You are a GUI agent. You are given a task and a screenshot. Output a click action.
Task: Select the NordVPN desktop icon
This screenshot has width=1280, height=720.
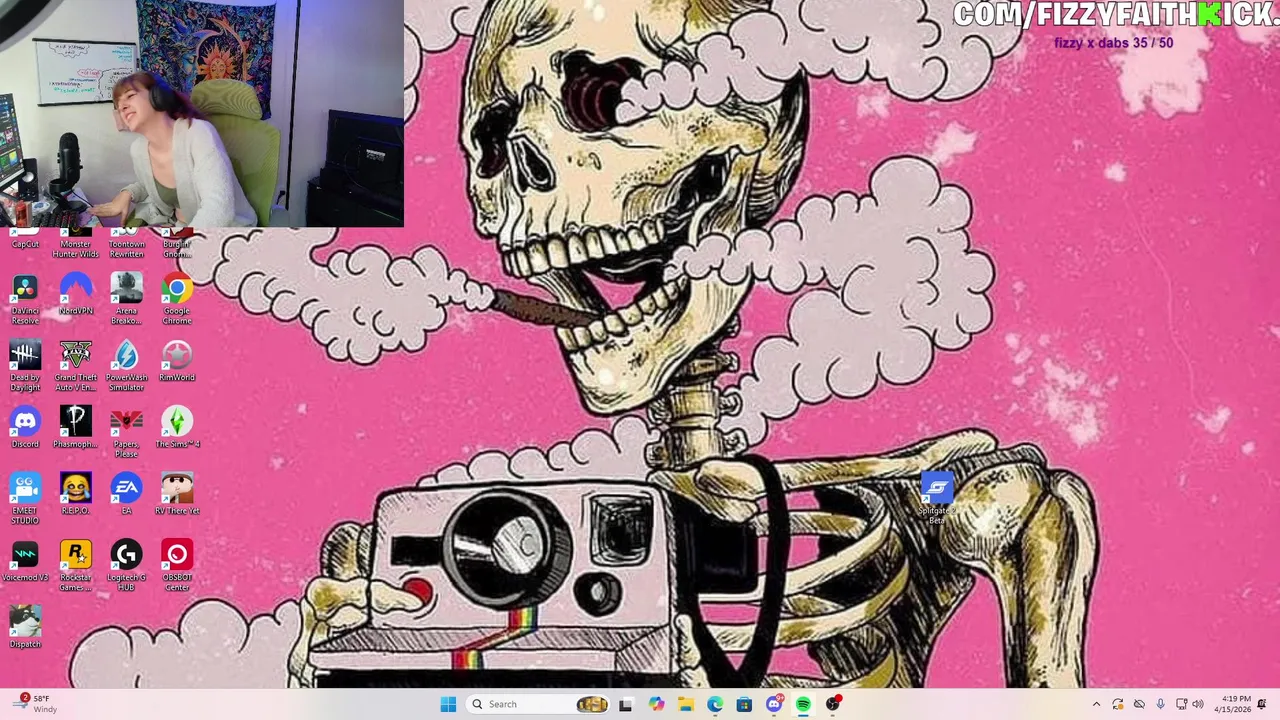point(76,291)
